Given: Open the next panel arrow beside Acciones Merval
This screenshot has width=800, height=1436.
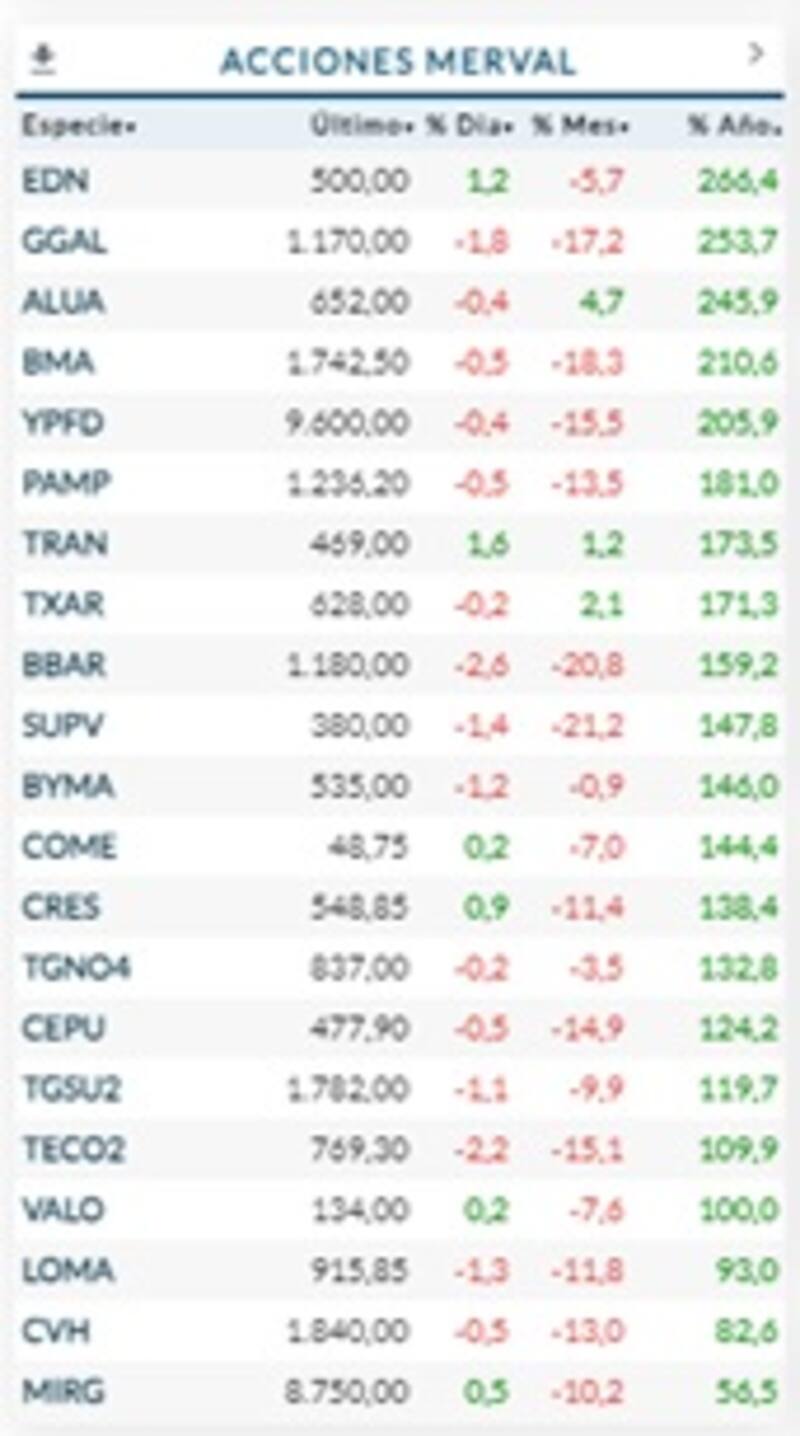Looking at the screenshot, I should pyautogui.click(x=756, y=54).
